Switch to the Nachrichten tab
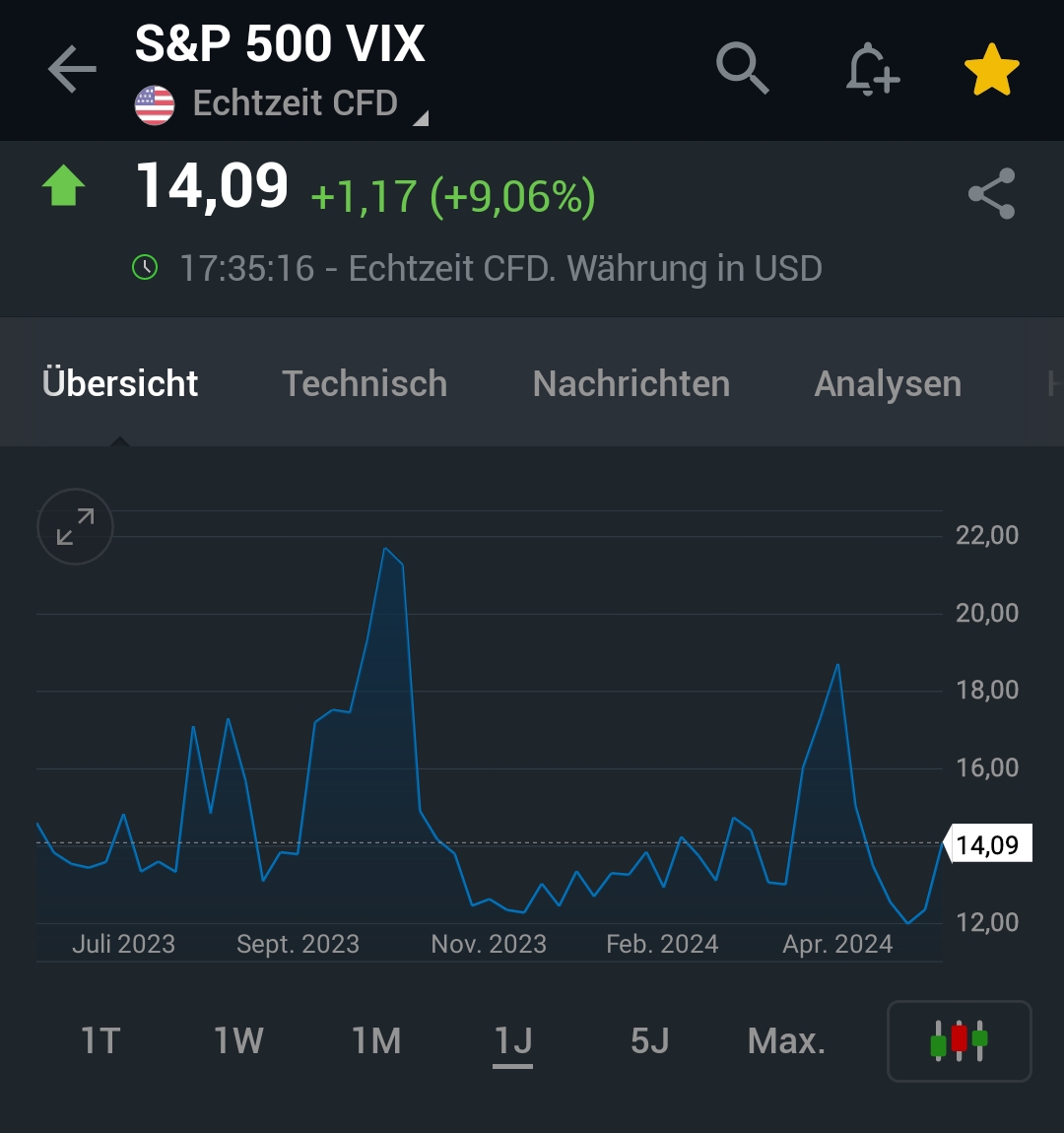Image resolution: width=1064 pixels, height=1133 pixels. (631, 383)
